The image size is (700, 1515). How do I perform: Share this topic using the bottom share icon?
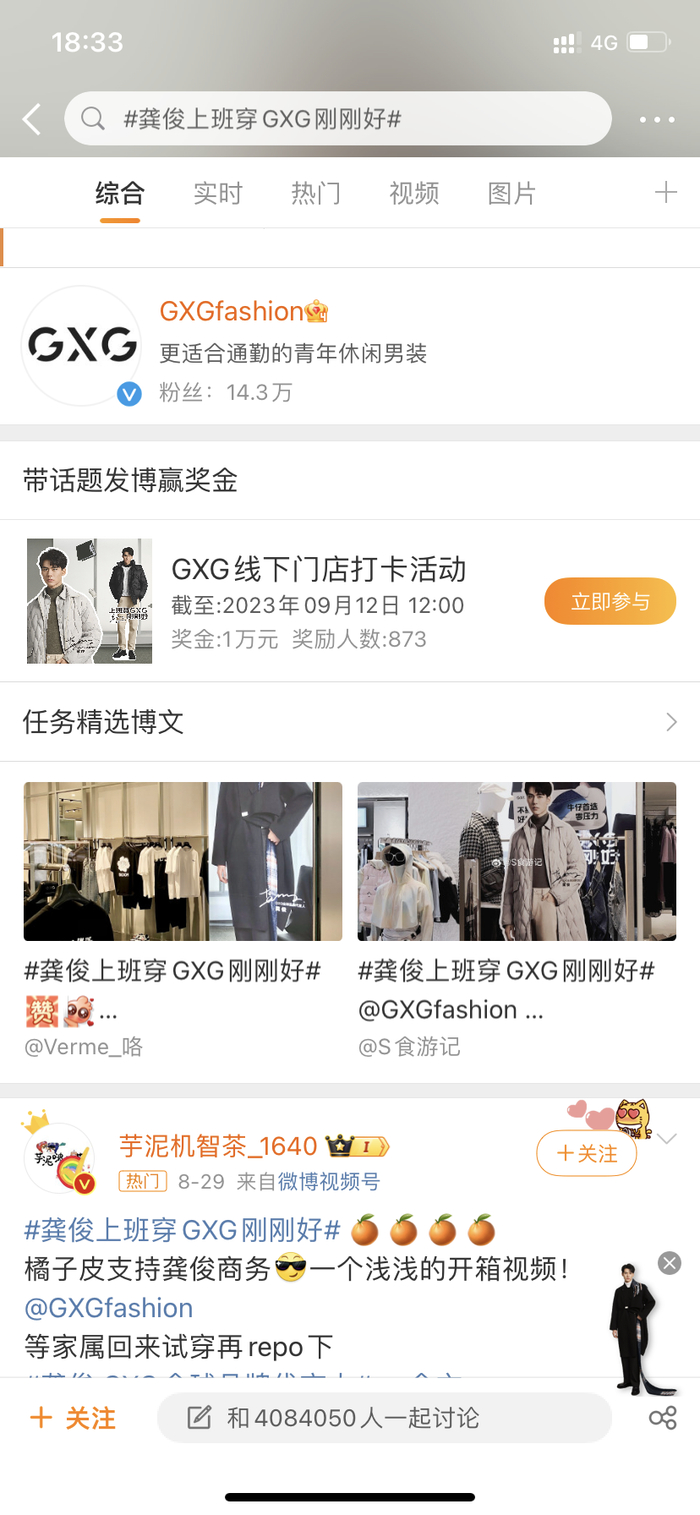[662, 1418]
